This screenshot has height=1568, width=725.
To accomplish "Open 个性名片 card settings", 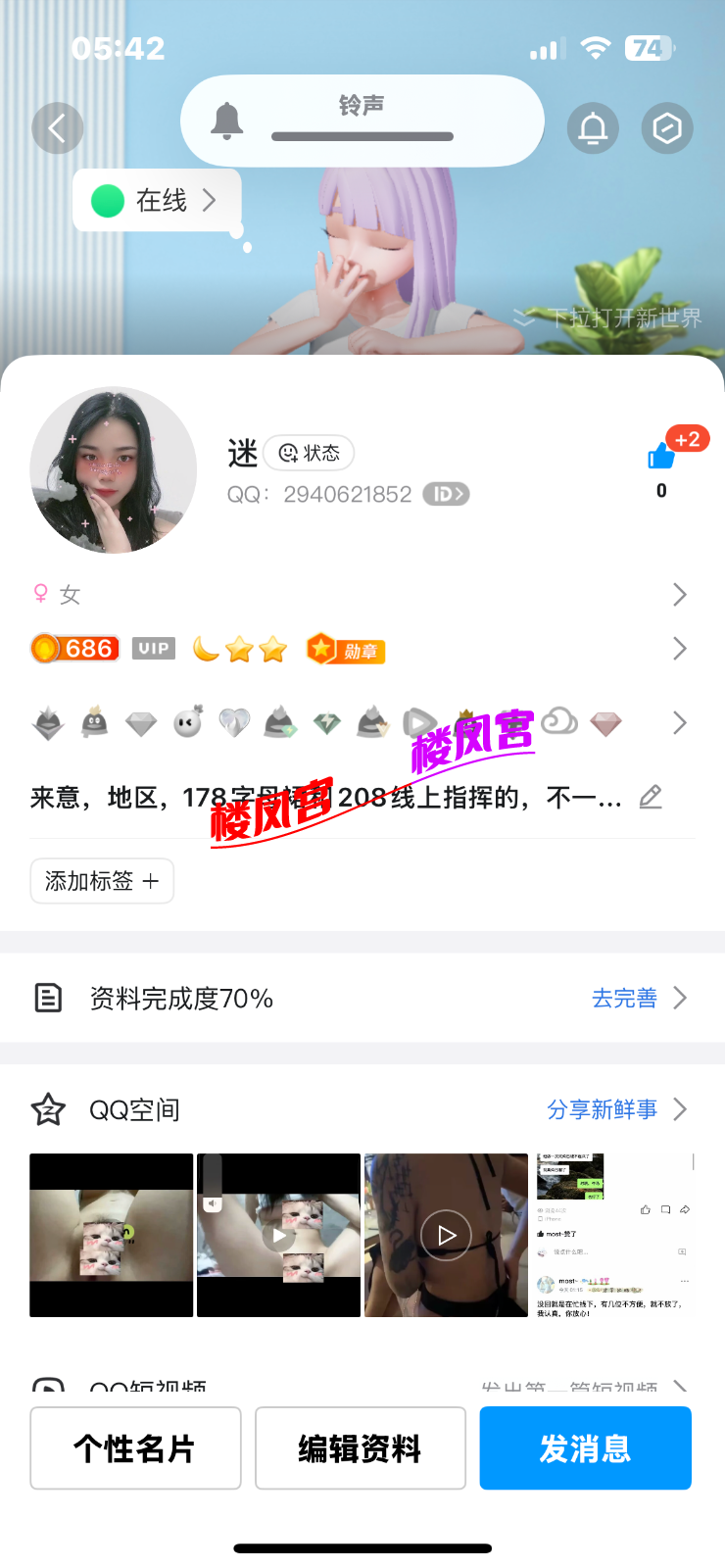I will pos(135,1448).
